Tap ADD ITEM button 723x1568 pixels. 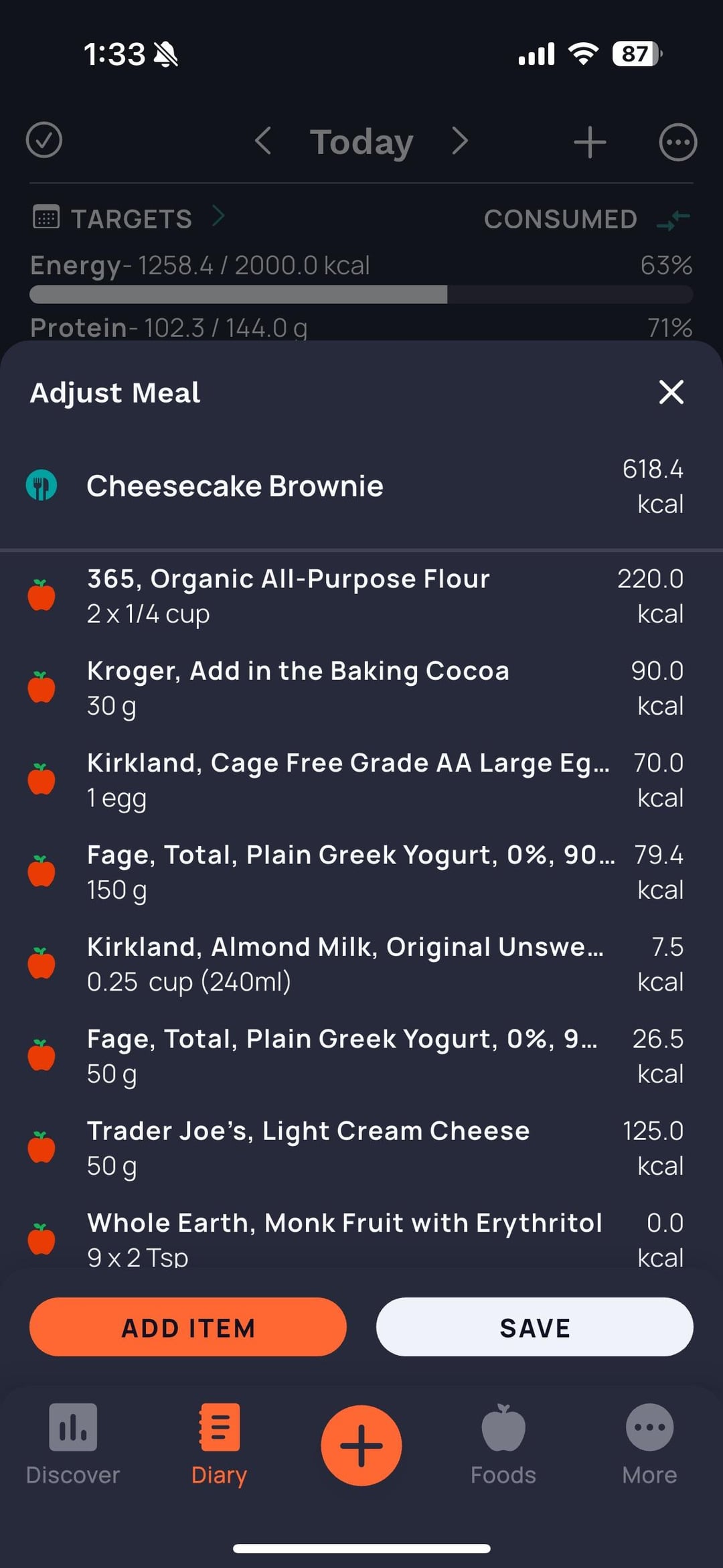[x=188, y=1327]
